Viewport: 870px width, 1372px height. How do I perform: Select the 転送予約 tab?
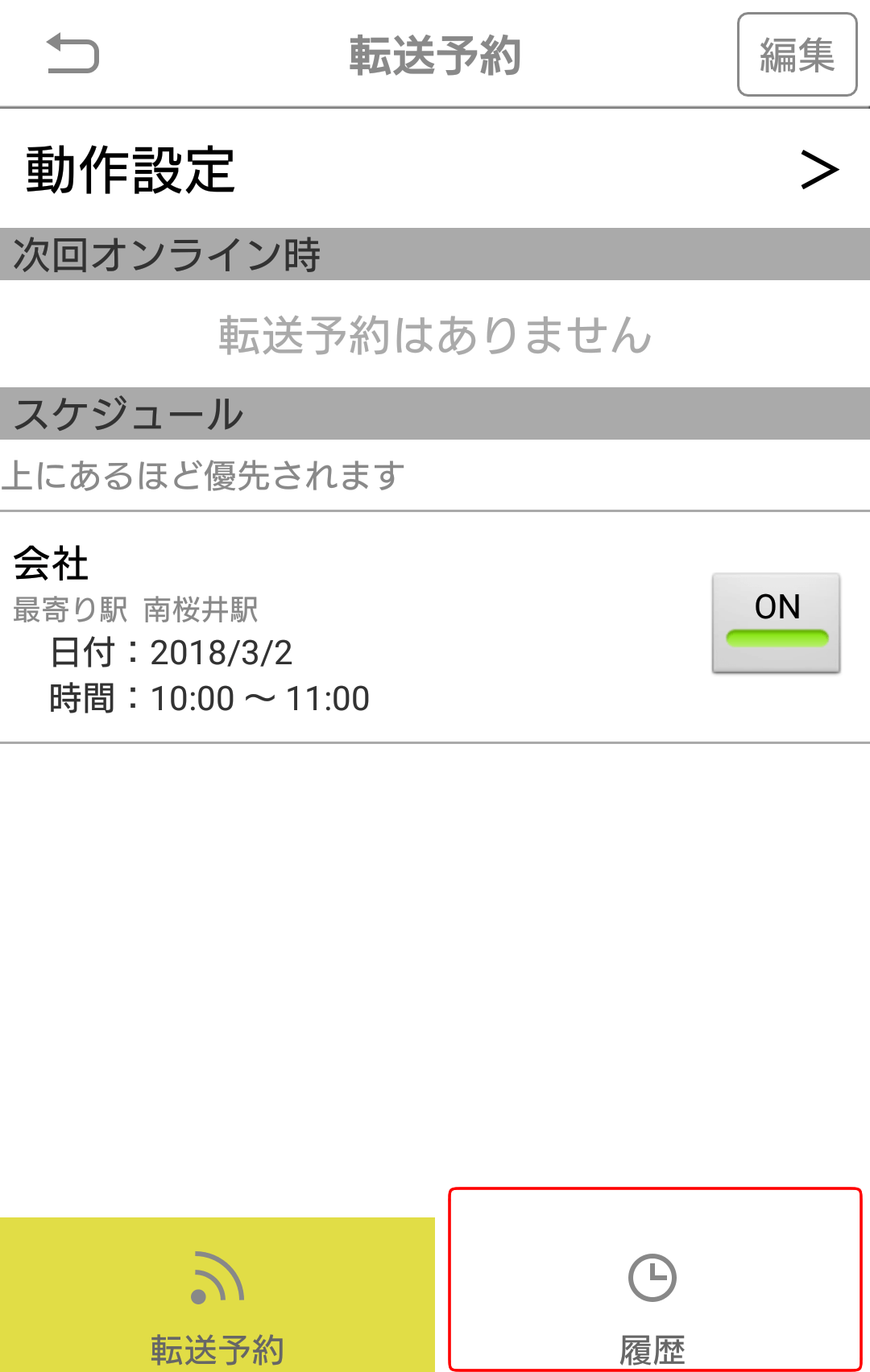pyautogui.click(x=217, y=1296)
